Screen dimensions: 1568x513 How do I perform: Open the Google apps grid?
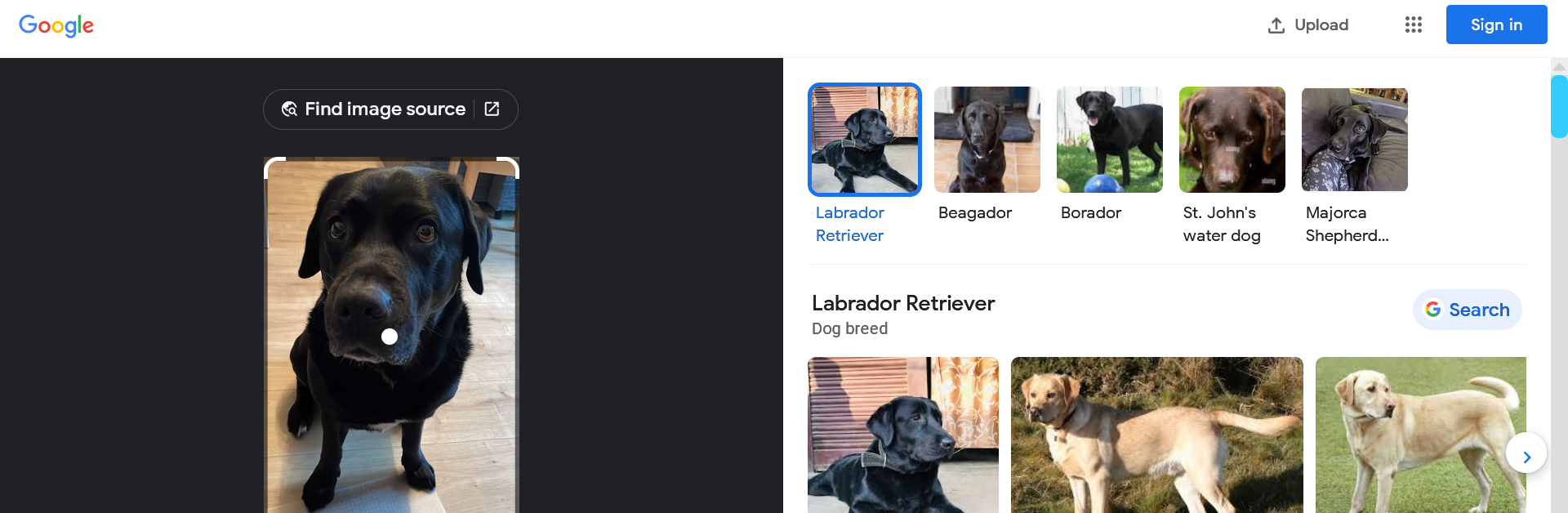coord(1414,25)
